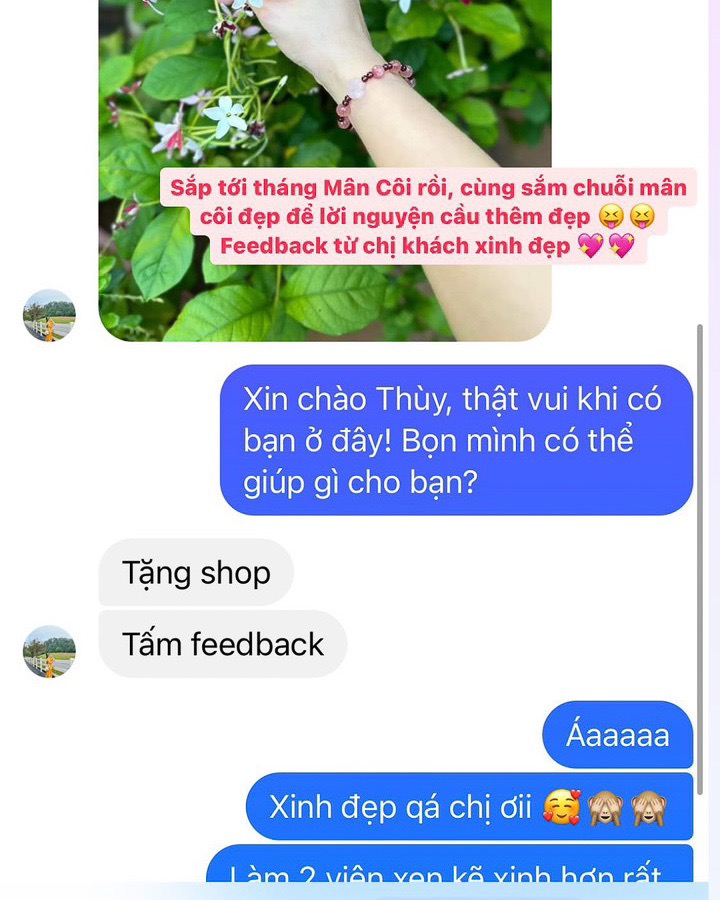Open sender's avatar beside the bracelet photo
This screenshot has width=720, height=900.
49,316
